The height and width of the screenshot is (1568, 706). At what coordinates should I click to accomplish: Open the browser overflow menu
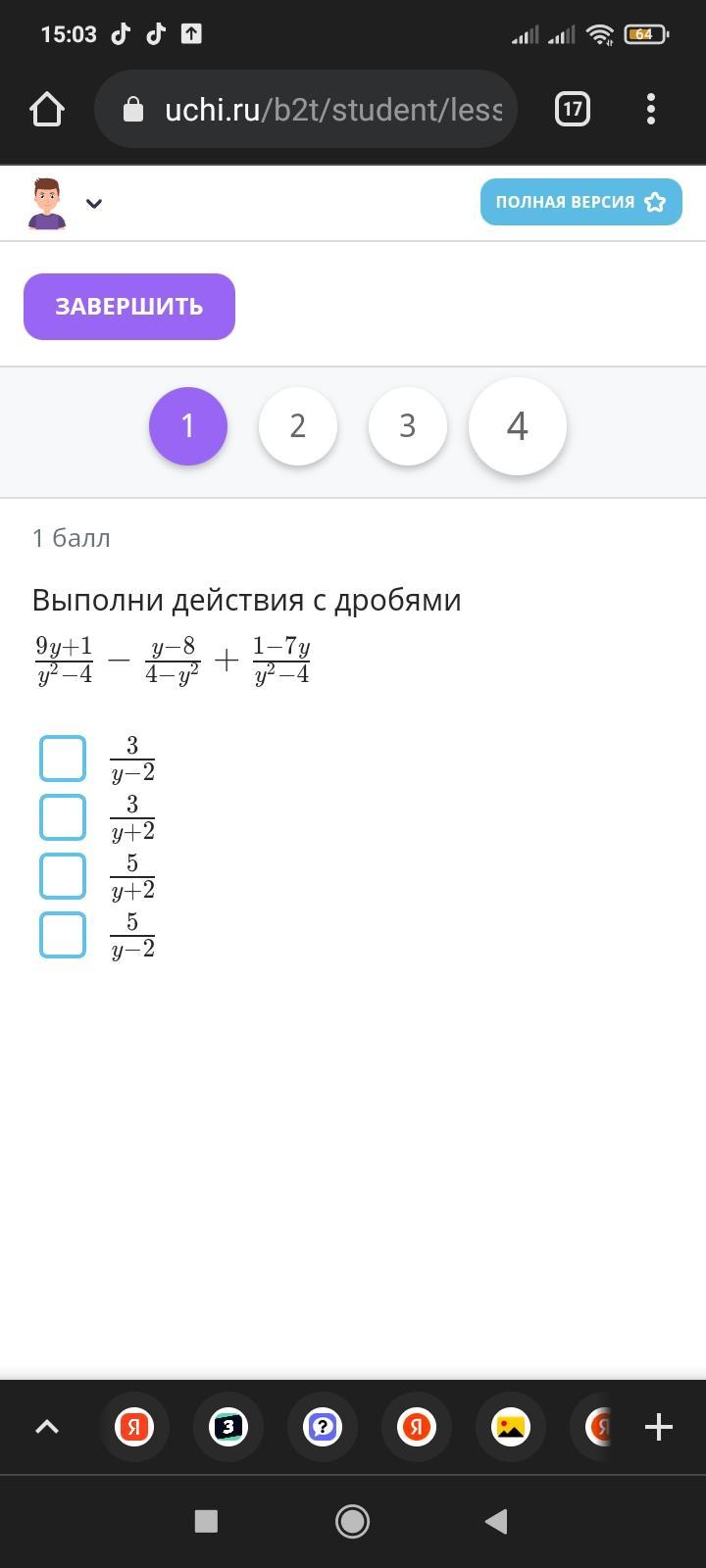(x=651, y=109)
